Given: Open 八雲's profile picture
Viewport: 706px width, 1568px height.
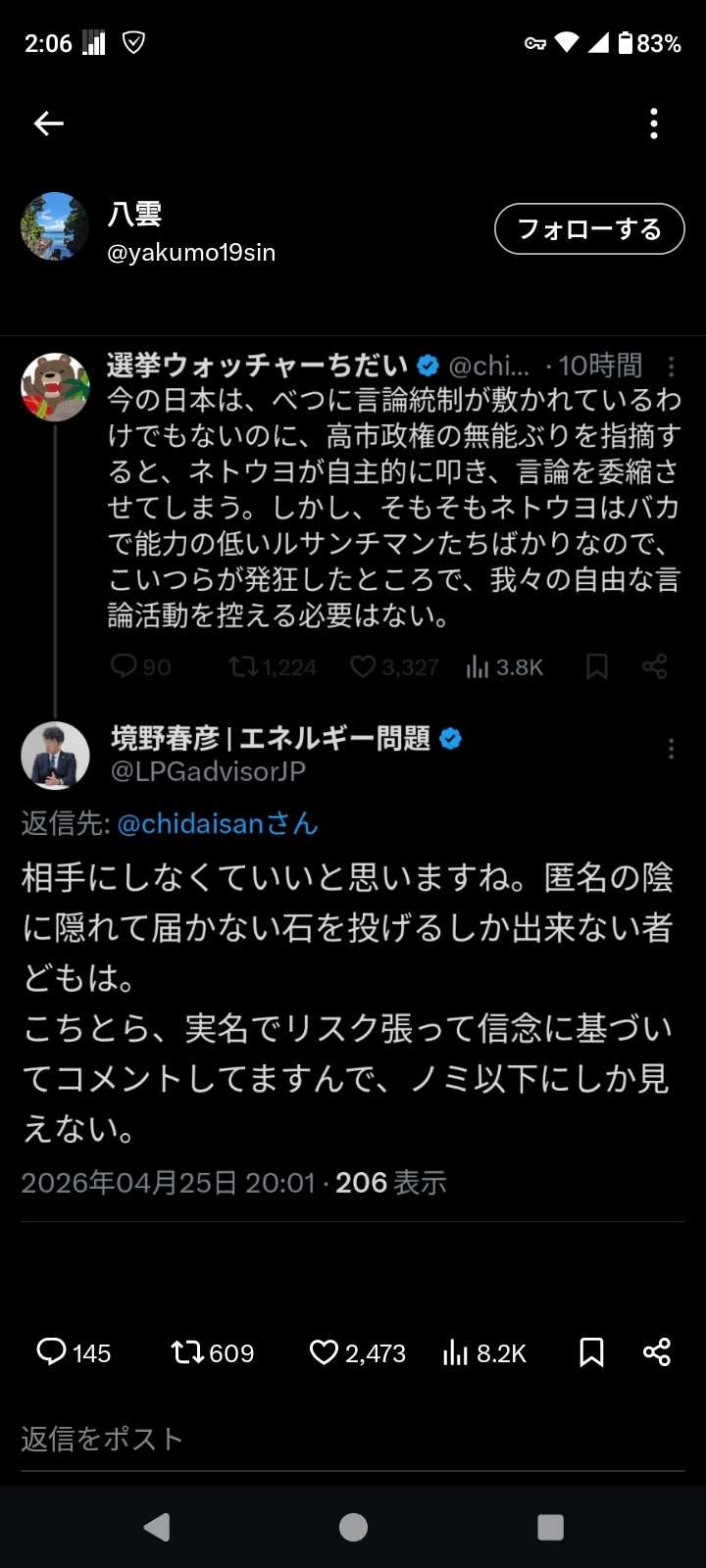Looking at the screenshot, I should coord(55,226).
